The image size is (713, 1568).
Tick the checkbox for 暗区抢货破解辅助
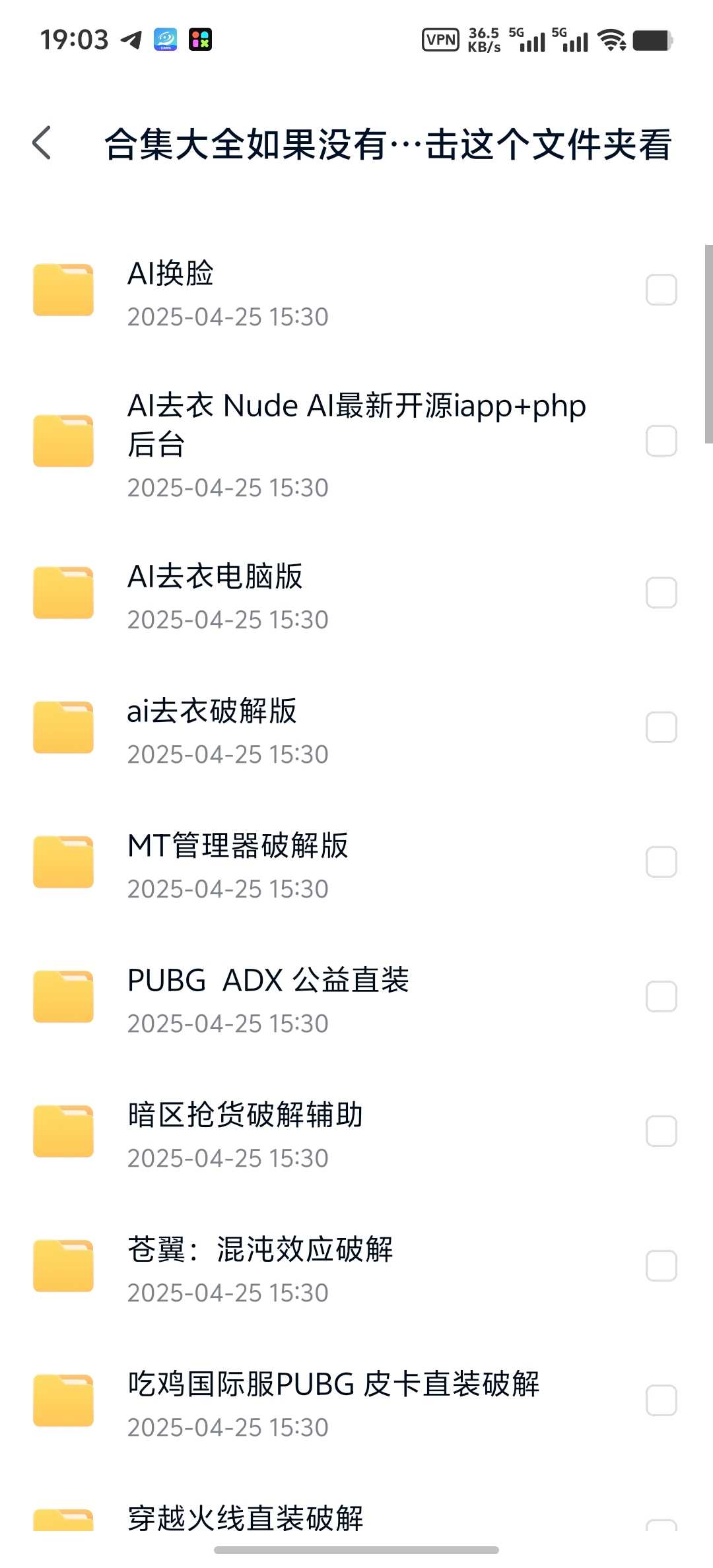661,1131
